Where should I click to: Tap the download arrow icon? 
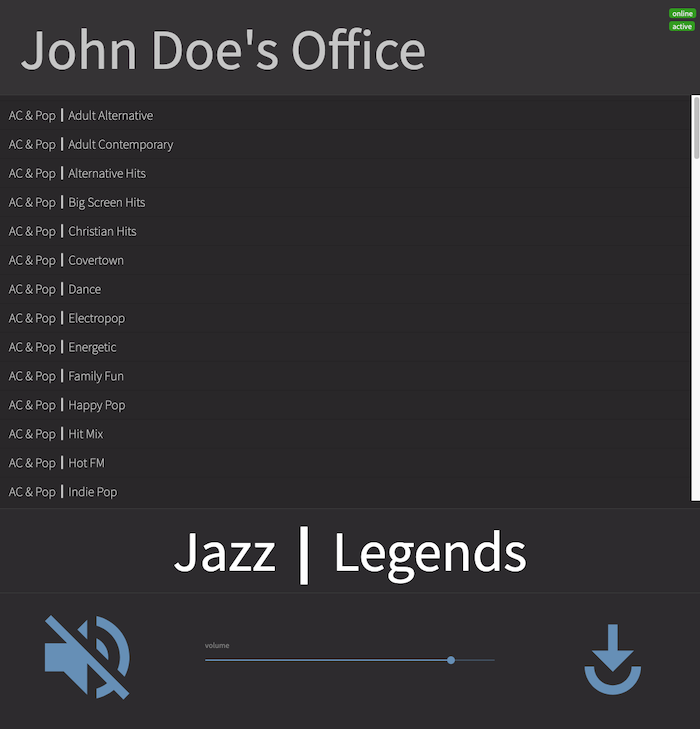click(612, 659)
